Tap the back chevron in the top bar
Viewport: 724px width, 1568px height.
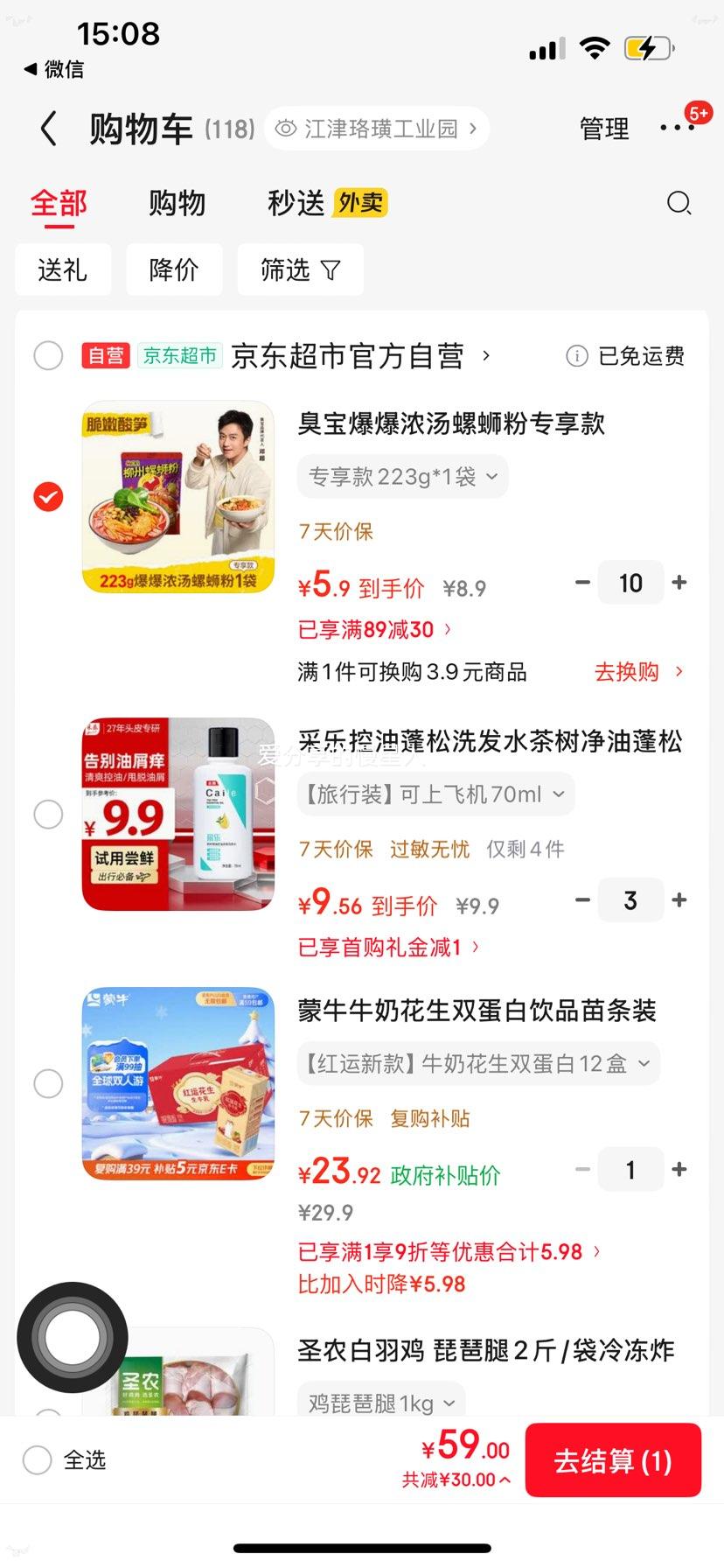(48, 128)
